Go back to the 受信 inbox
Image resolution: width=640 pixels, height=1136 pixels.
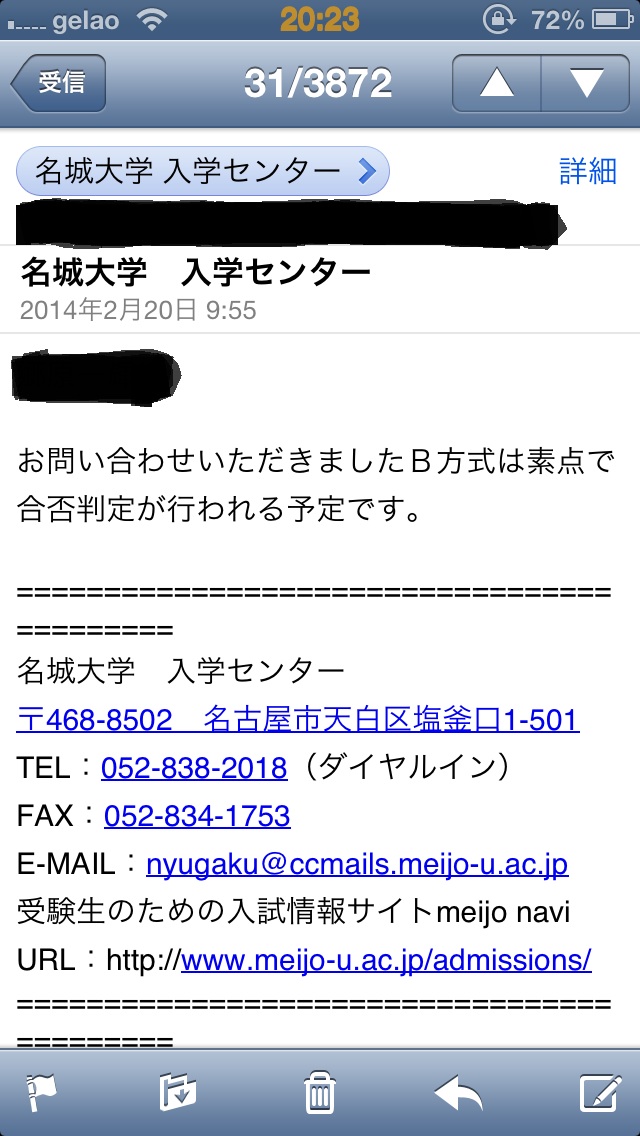[x=57, y=83]
